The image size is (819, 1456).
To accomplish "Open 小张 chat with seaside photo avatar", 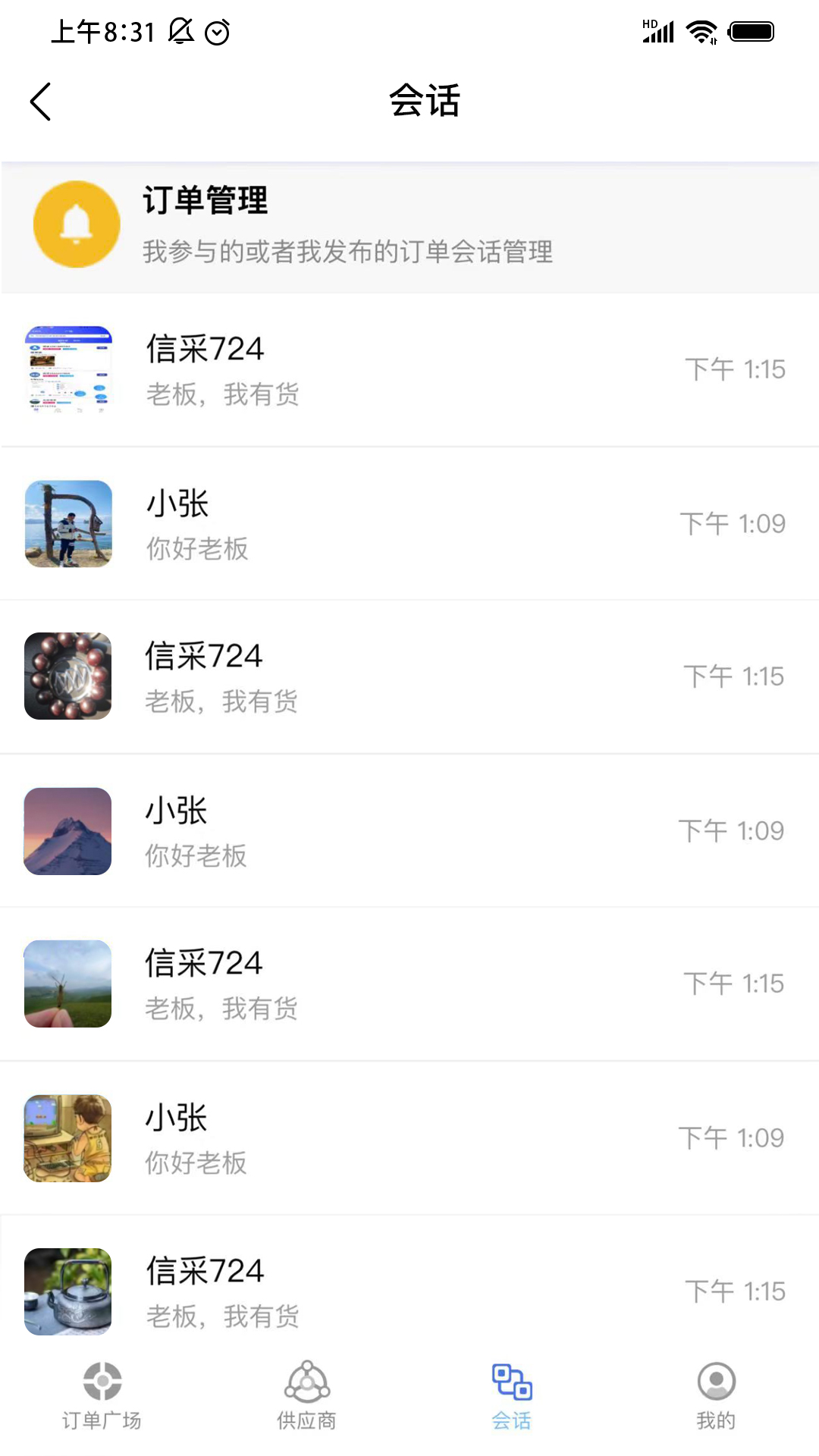I will (x=409, y=524).
